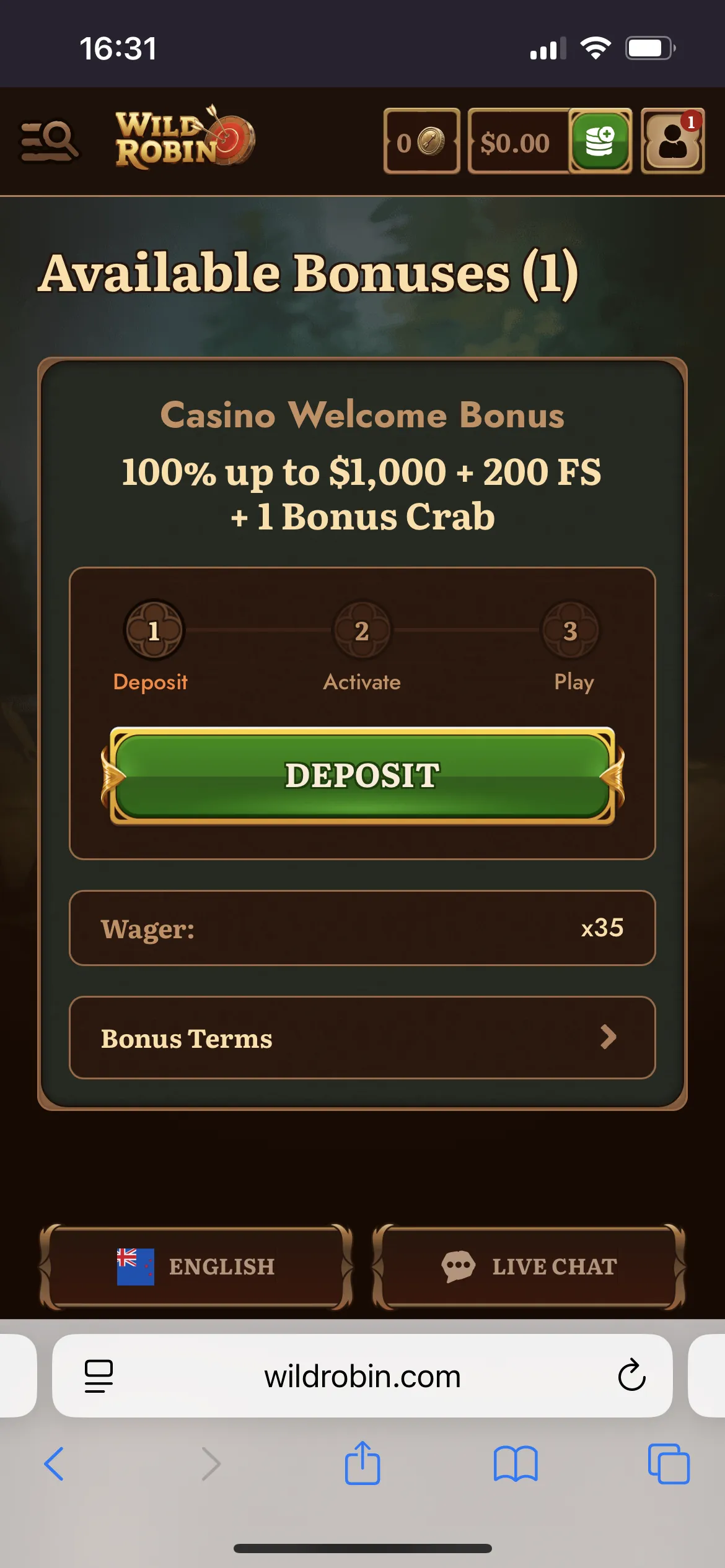
Task: Open Live Chat support
Action: click(x=529, y=1266)
